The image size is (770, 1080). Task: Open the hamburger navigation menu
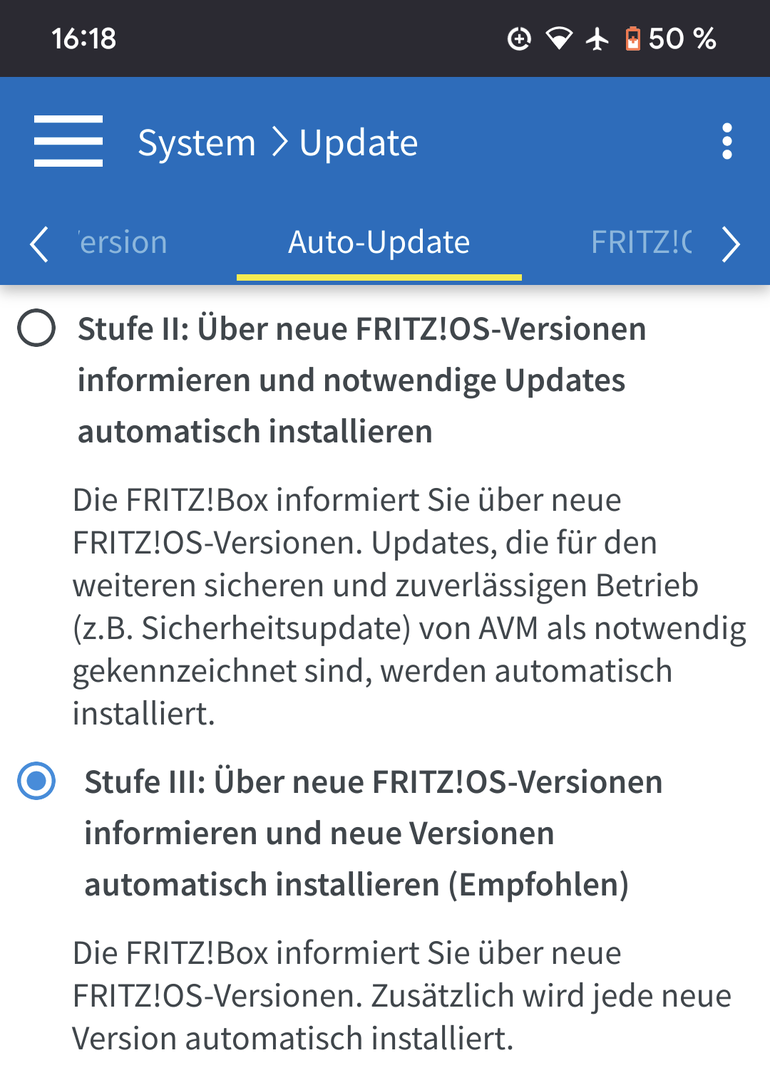click(x=68, y=141)
